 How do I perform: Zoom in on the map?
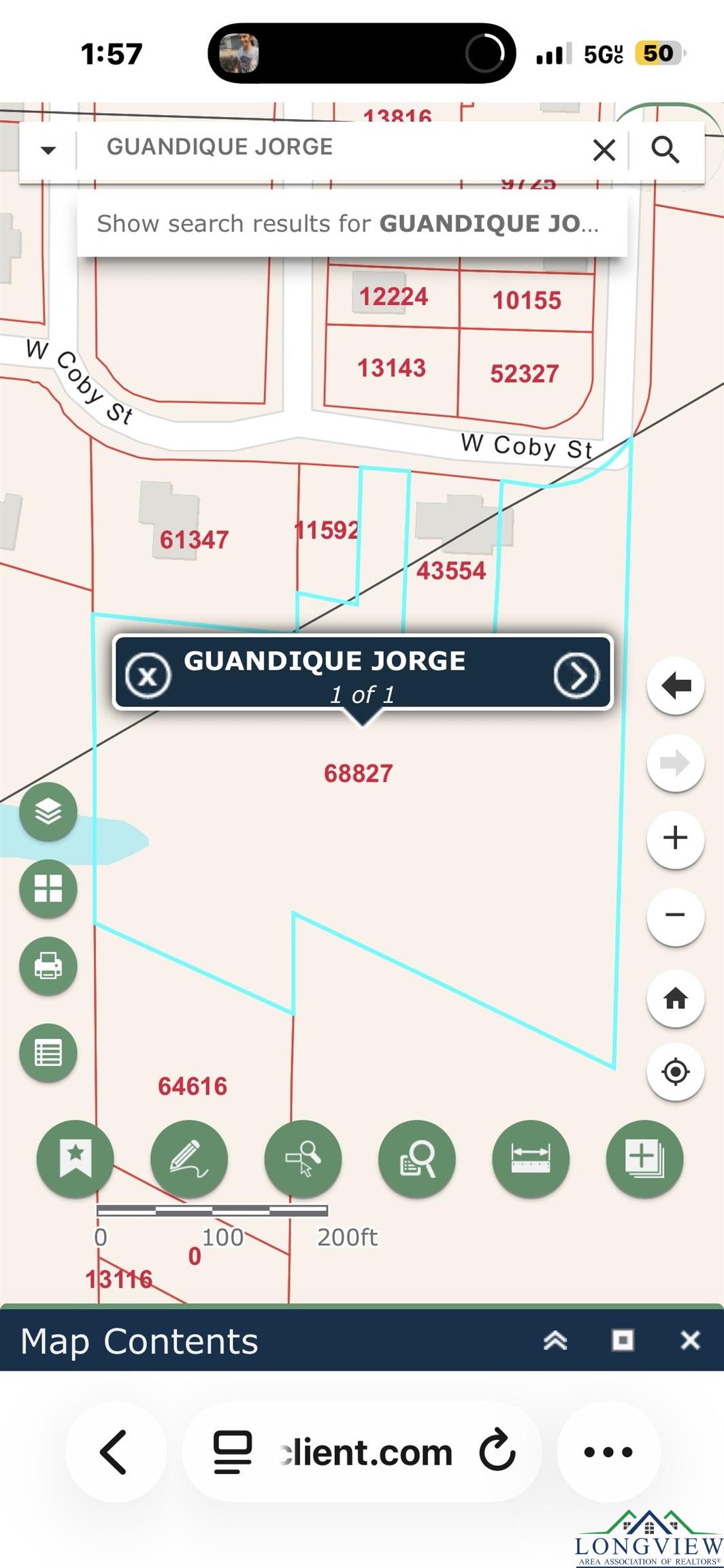[x=675, y=838]
